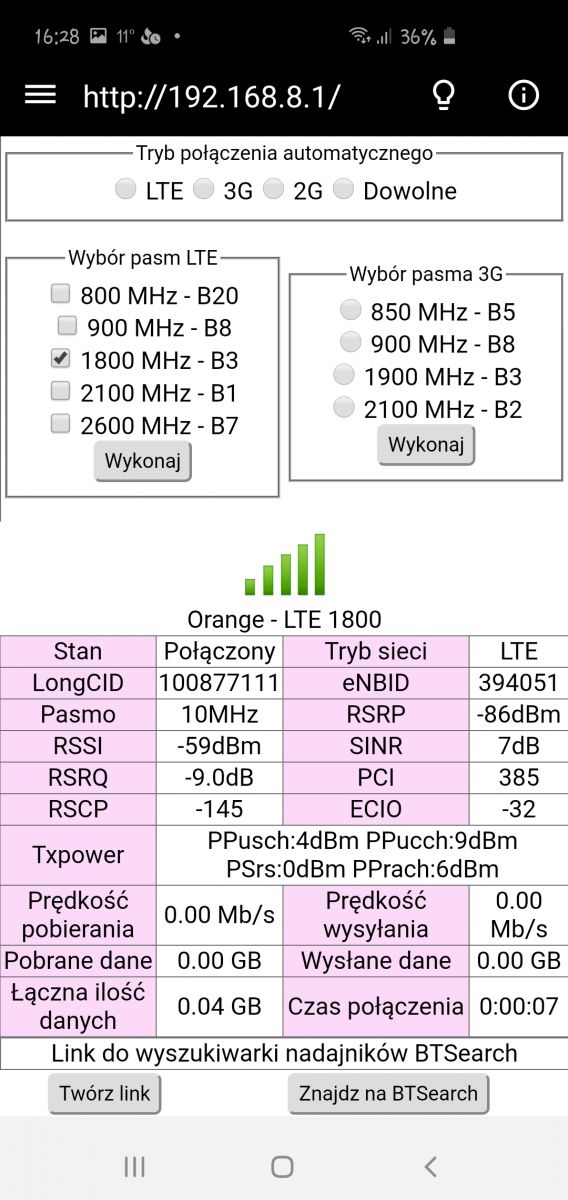Check the 800 MHz - B20 LTE band
Viewport: 568px width, 1200px height.
(61, 293)
